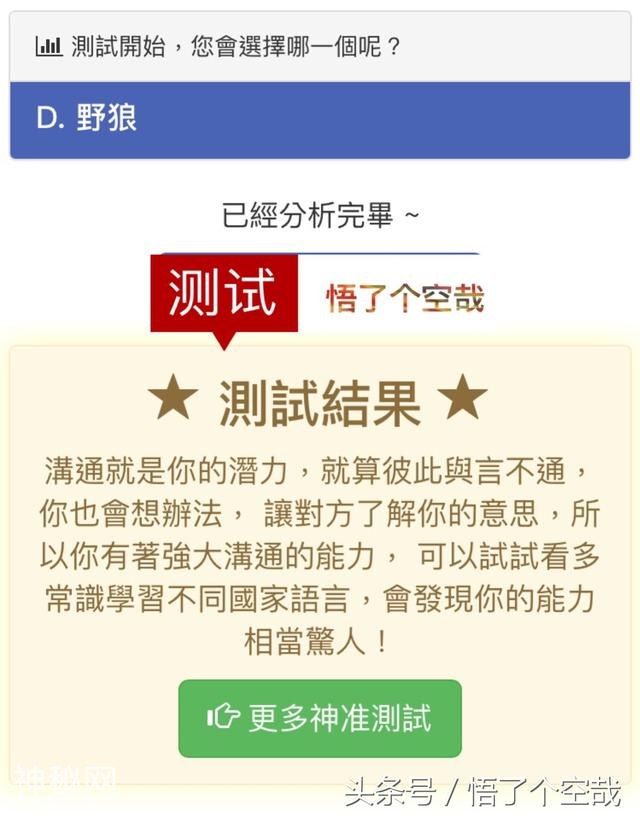
Task: Select the answer option D. 野狼
Action: point(320,119)
